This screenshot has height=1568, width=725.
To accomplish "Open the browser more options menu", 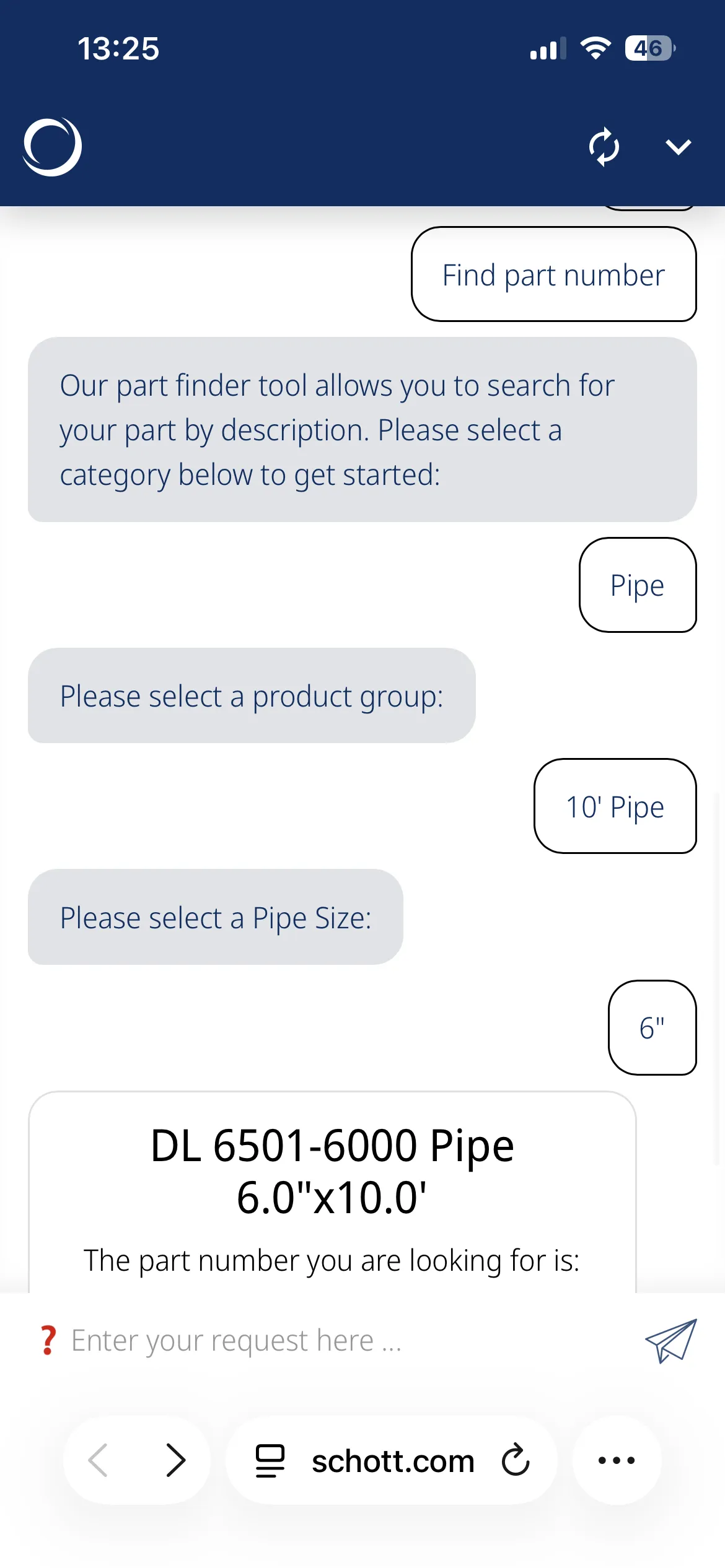I will click(615, 1460).
